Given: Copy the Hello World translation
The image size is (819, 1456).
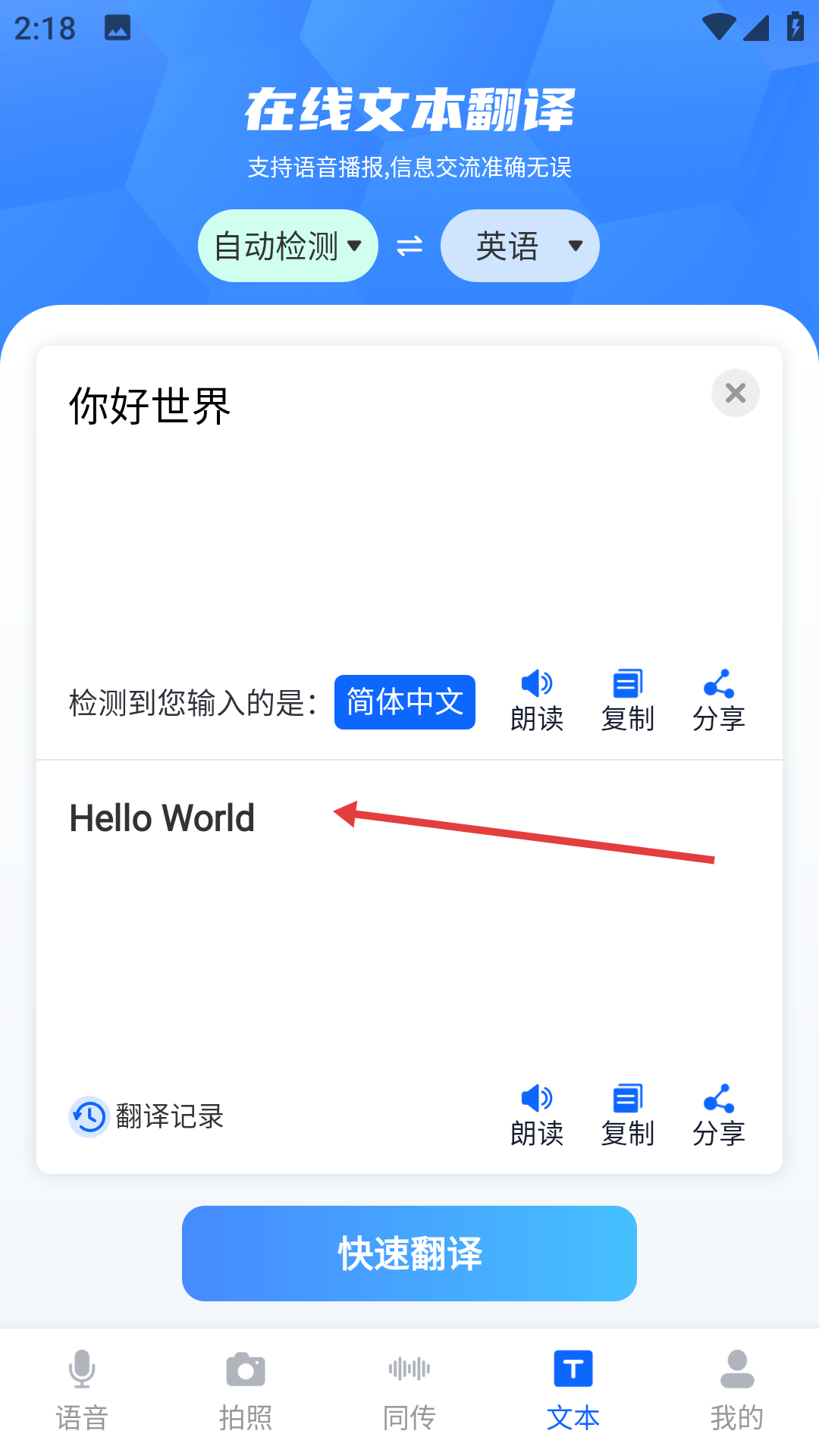Looking at the screenshot, I should click(628, 1115).
